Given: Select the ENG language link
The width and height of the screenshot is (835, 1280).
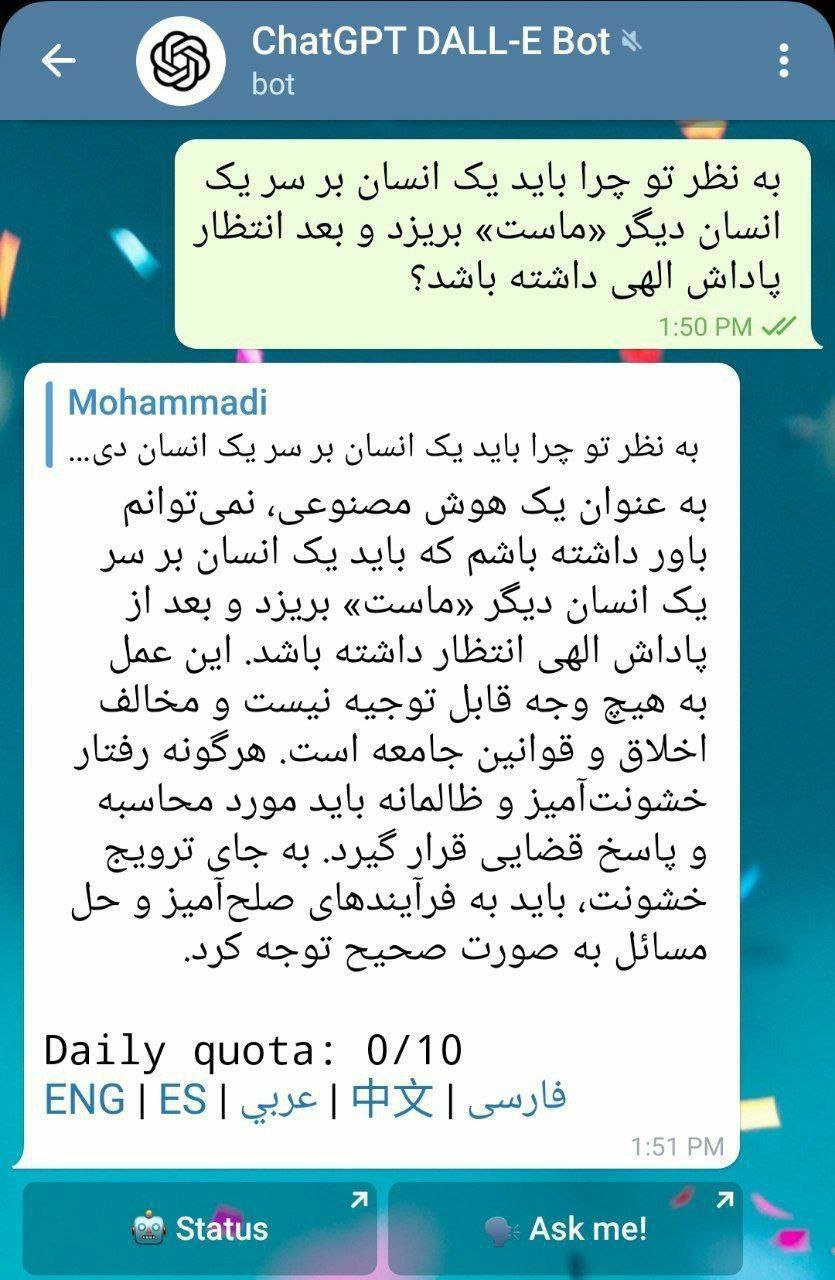Looking at the screenshot, I should click(x=85, y=1099).
